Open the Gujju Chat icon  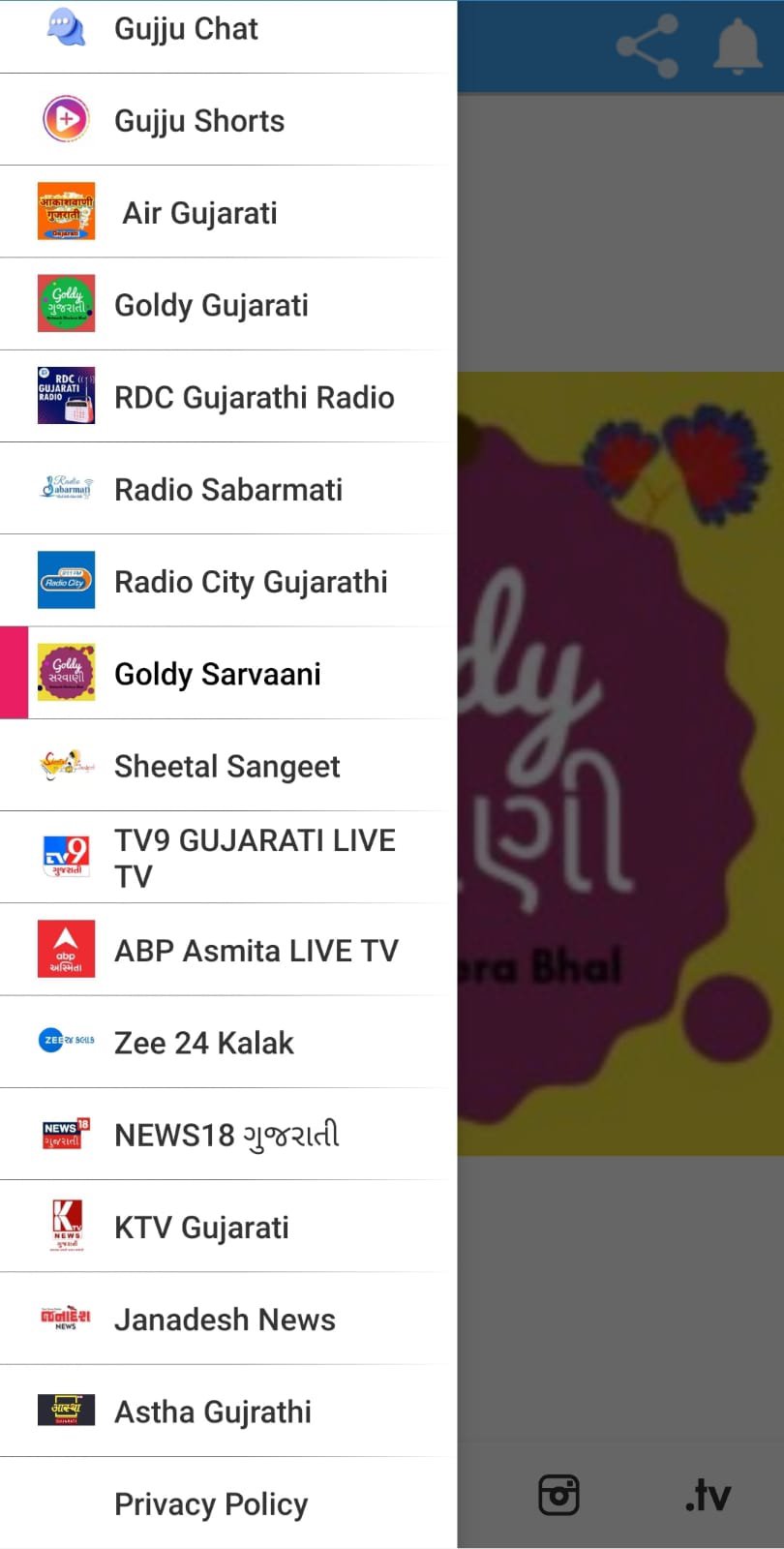pos(65,29)
